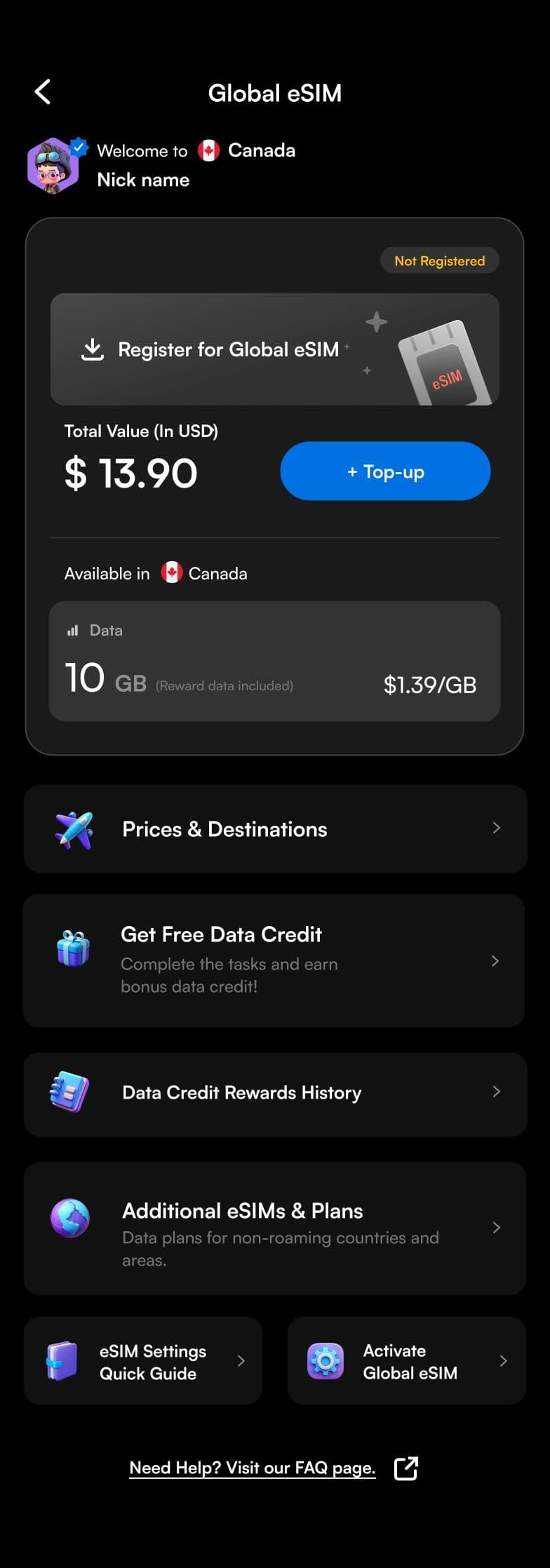Select Activate Global eSIM
This screenshot has height=1568, width=550.
click(x=407, y=1361)
